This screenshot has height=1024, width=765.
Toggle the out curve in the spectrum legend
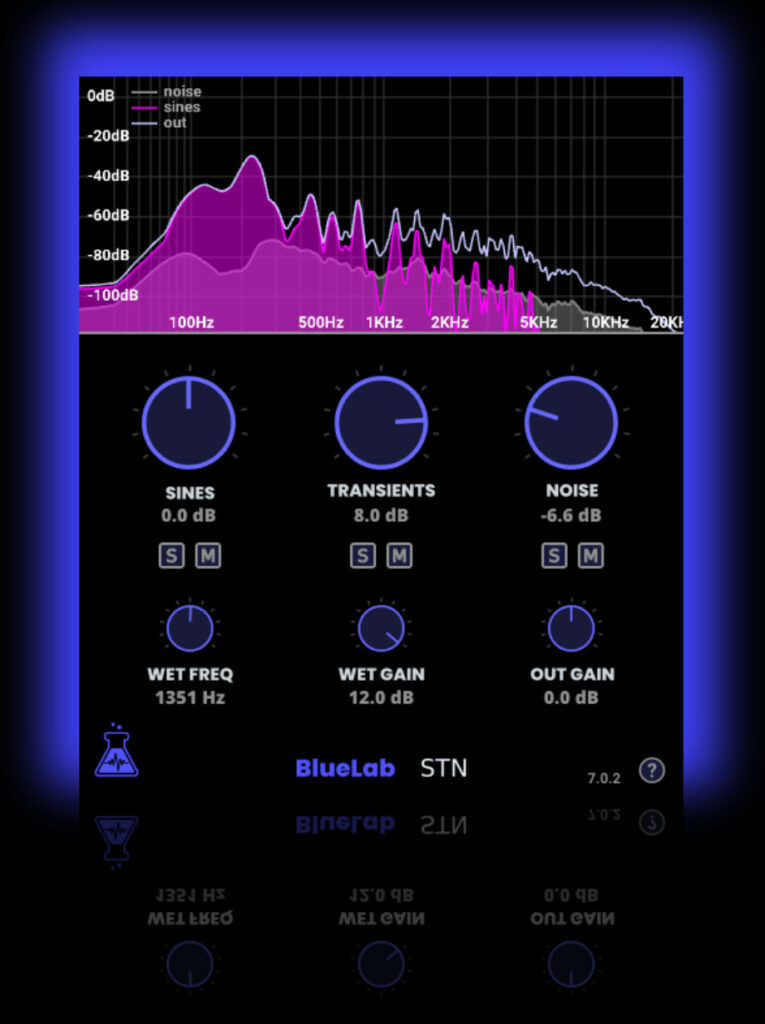(170, 121)
